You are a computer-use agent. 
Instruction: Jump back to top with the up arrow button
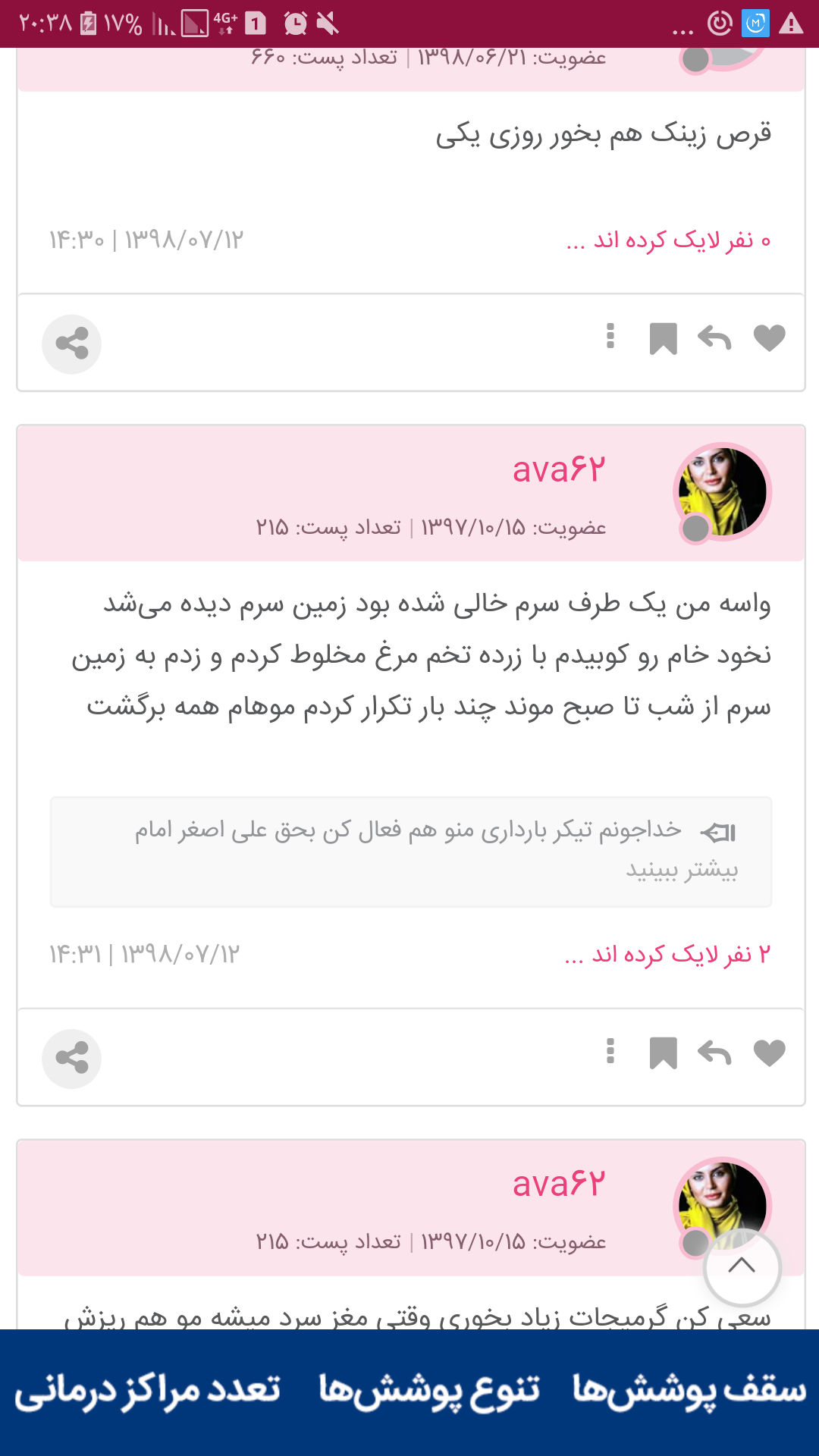(742, 1266)
